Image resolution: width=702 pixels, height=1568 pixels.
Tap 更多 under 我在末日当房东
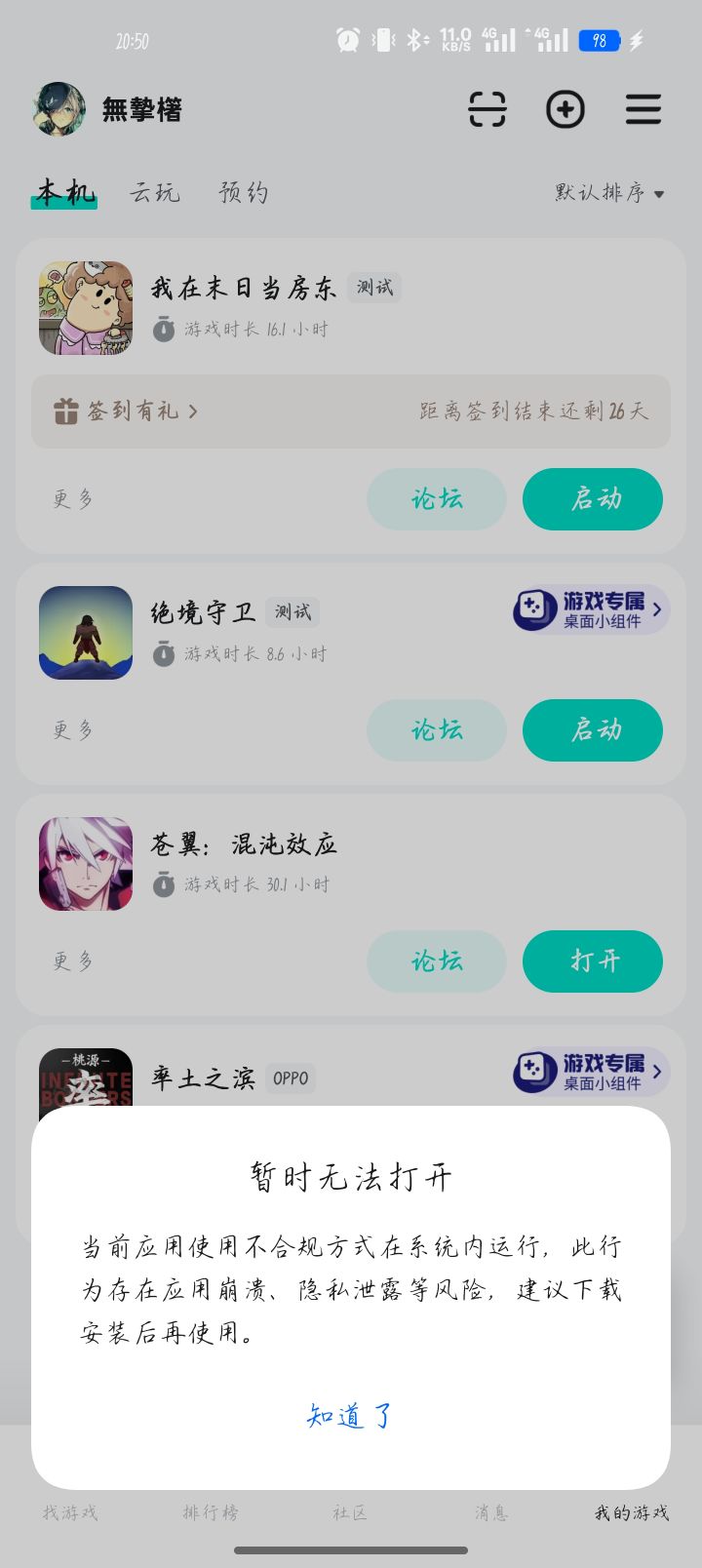(73, 499)
